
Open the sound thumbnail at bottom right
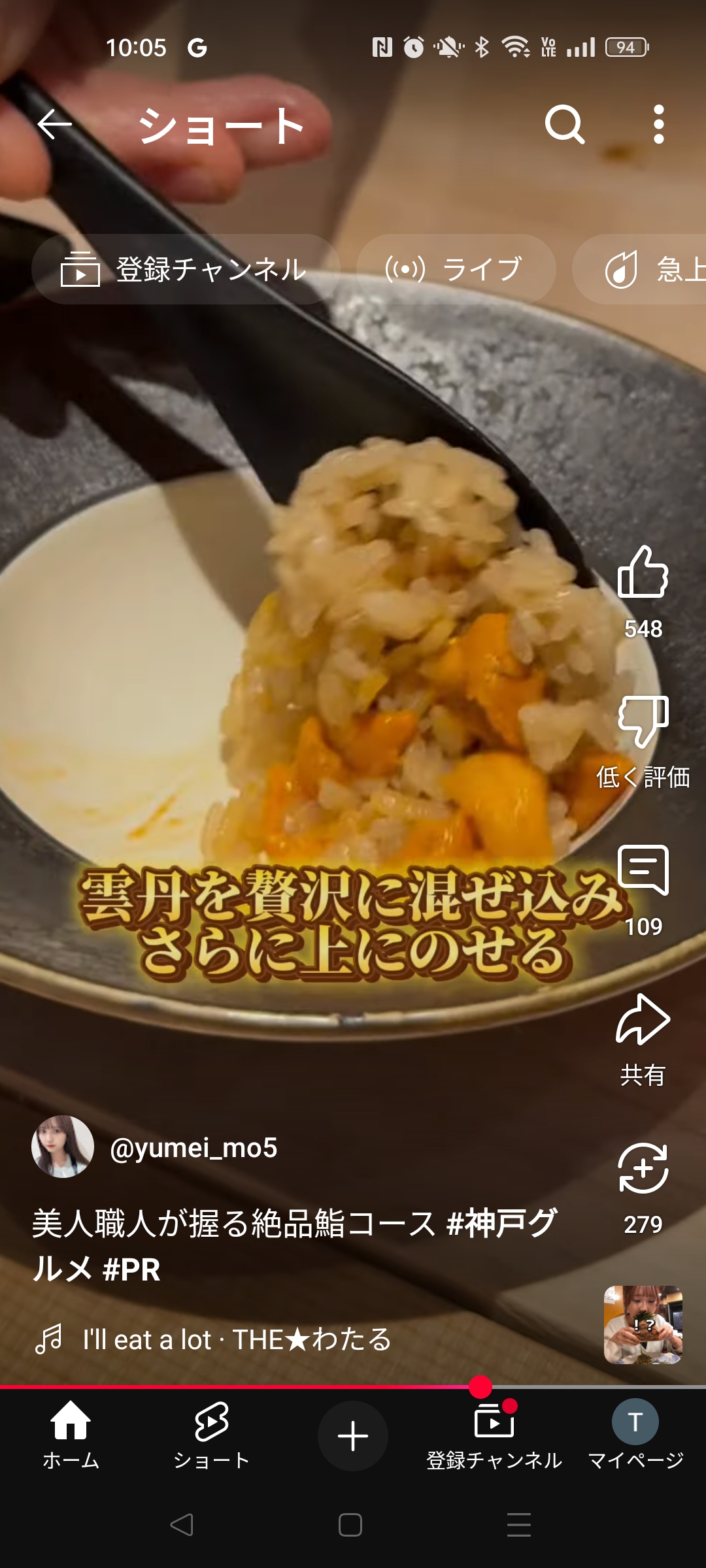click(x=643, y=1325)
